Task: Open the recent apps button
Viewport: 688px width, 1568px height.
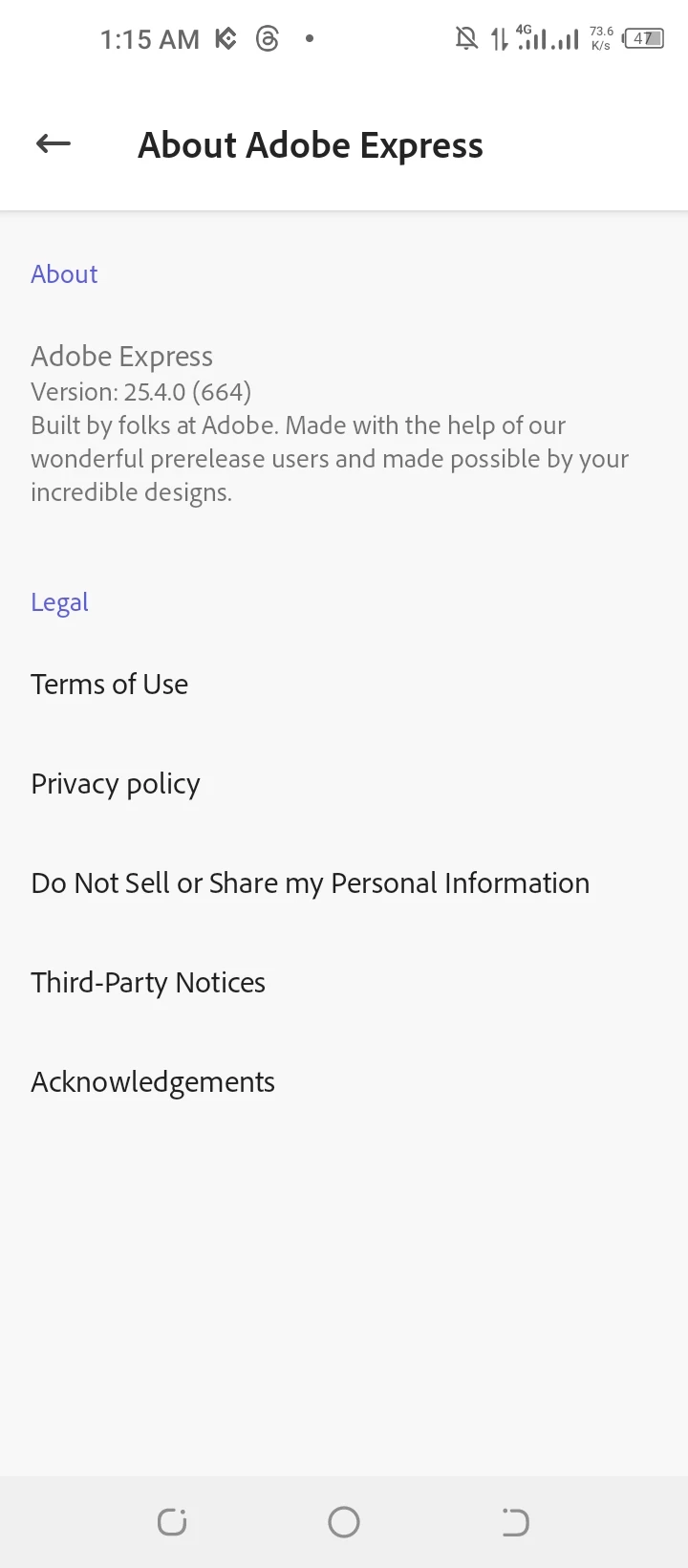Action: pyautogui.click(x=172, y=1521)
